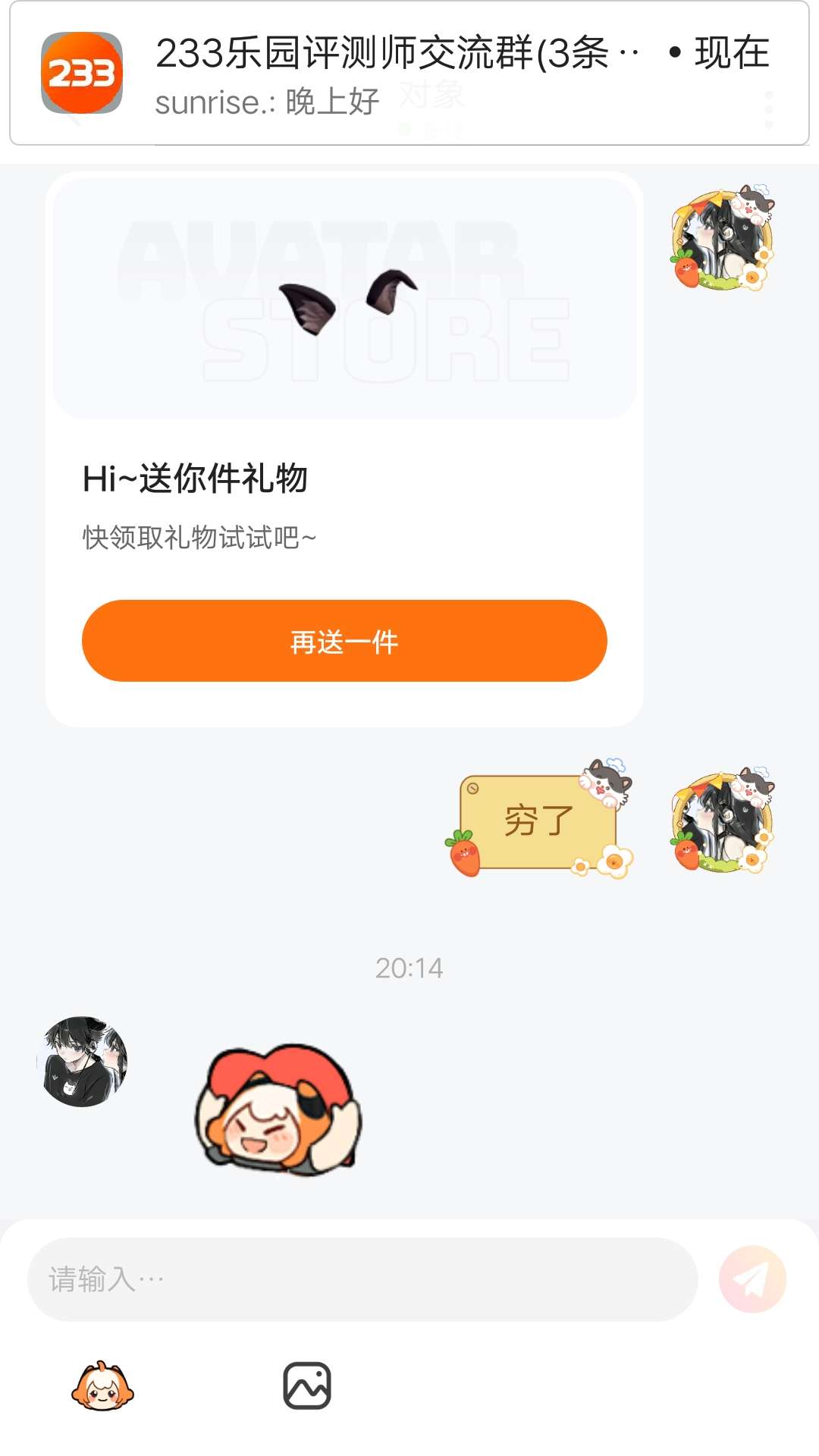The image size is (819, 1456).
Task: Open the 233乐园评测师交流群 notification banner
Action: pos(409,74)
